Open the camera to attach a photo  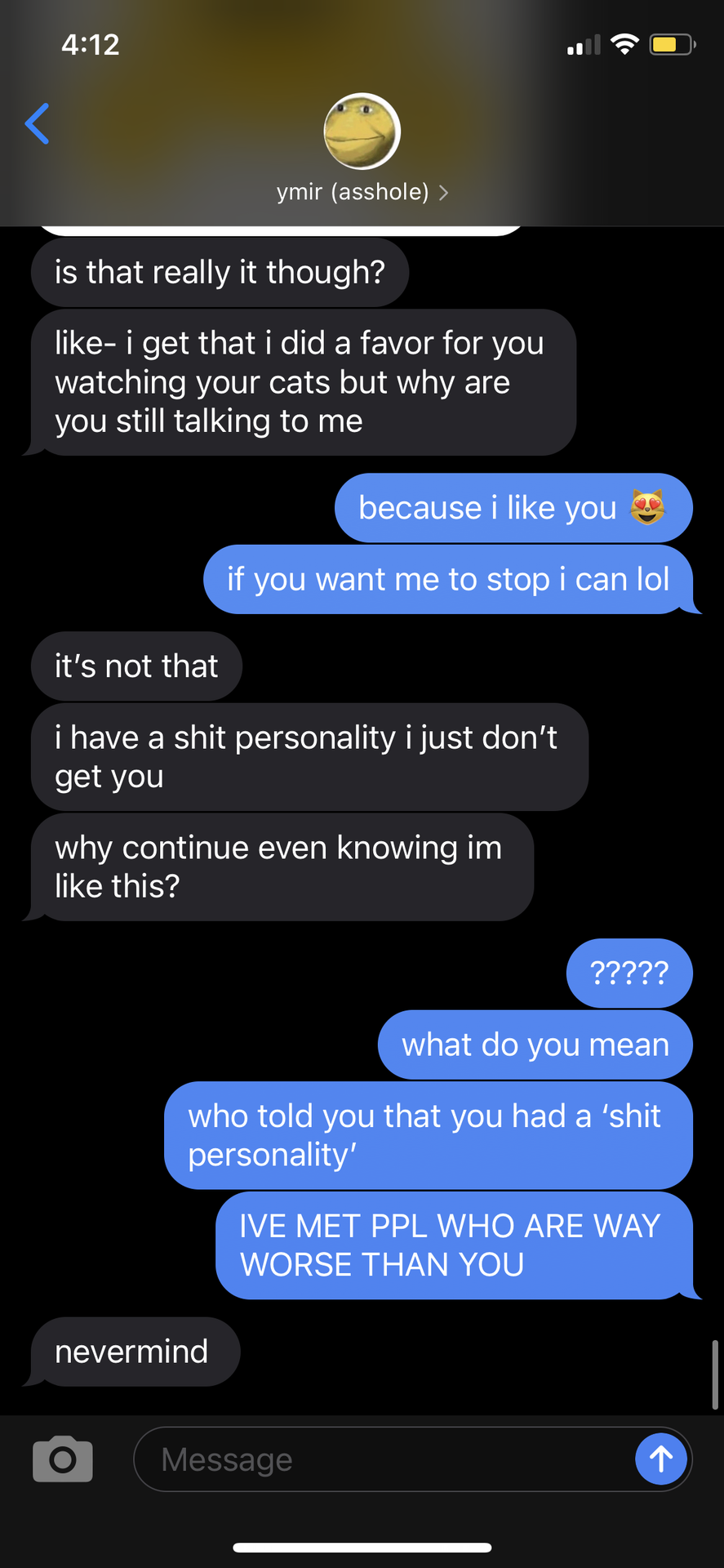click(63, 1459)
